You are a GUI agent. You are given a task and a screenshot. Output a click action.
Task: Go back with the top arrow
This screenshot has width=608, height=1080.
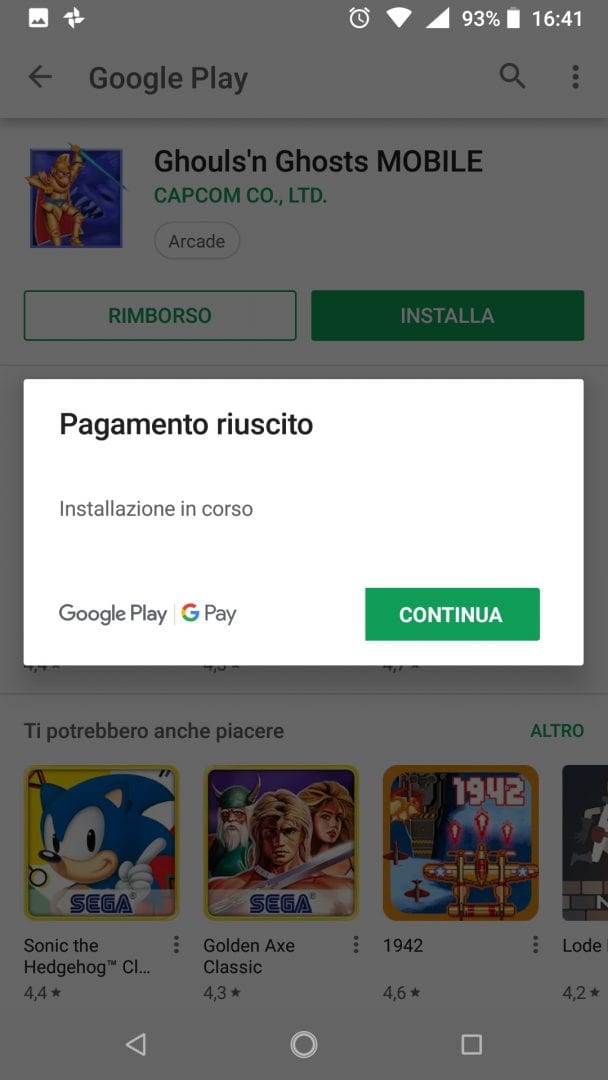click(x=40, y=77)
